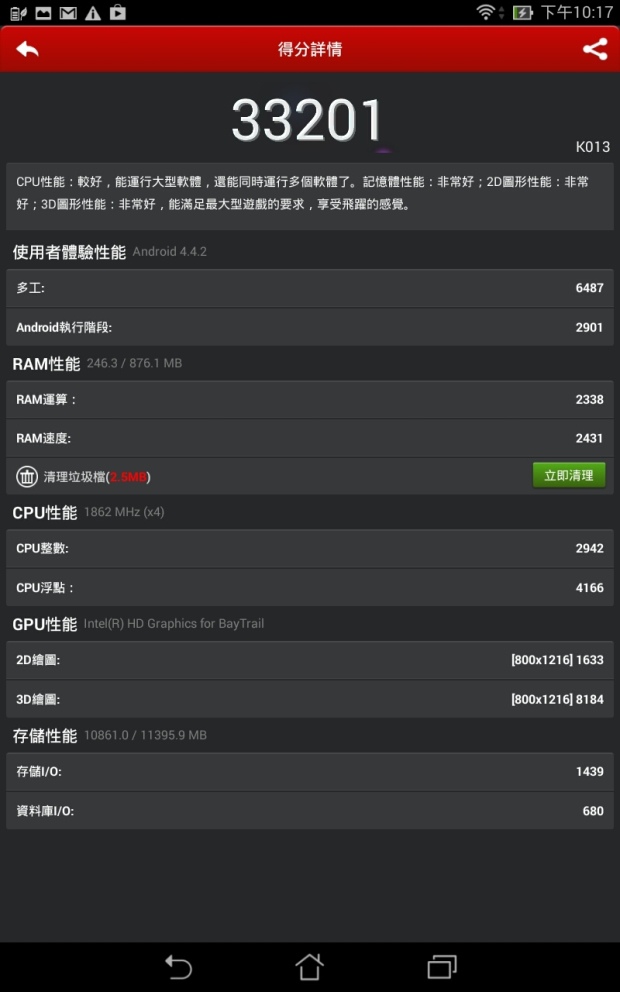Tap the system back button
This screenshot has width=620, height=992.
click(x=178, y=967)
